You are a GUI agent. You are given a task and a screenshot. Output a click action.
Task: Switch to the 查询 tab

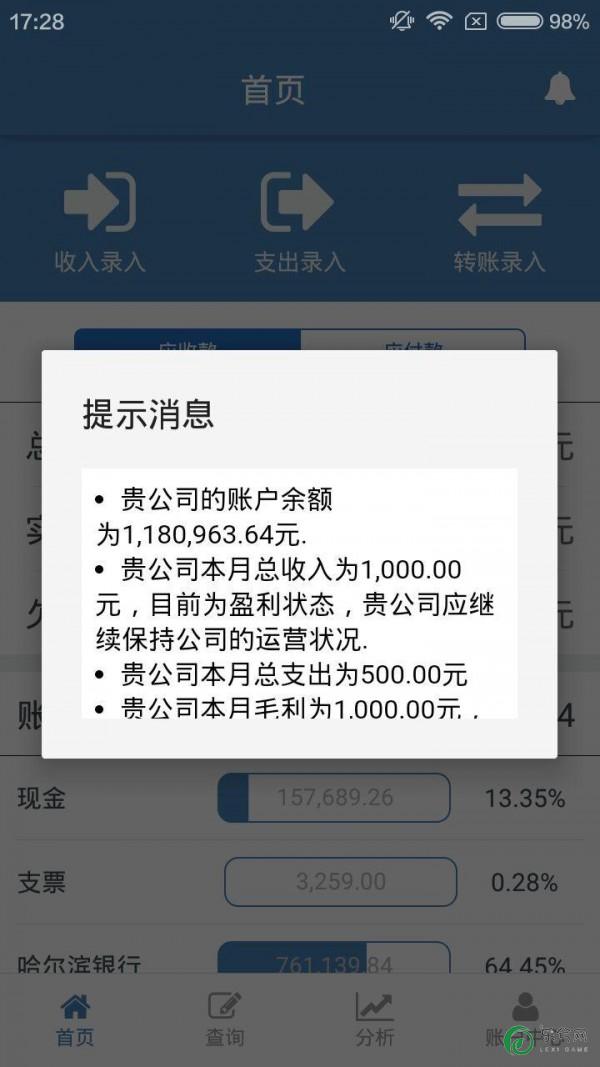pyautogui.click(x=225, y=1019)
